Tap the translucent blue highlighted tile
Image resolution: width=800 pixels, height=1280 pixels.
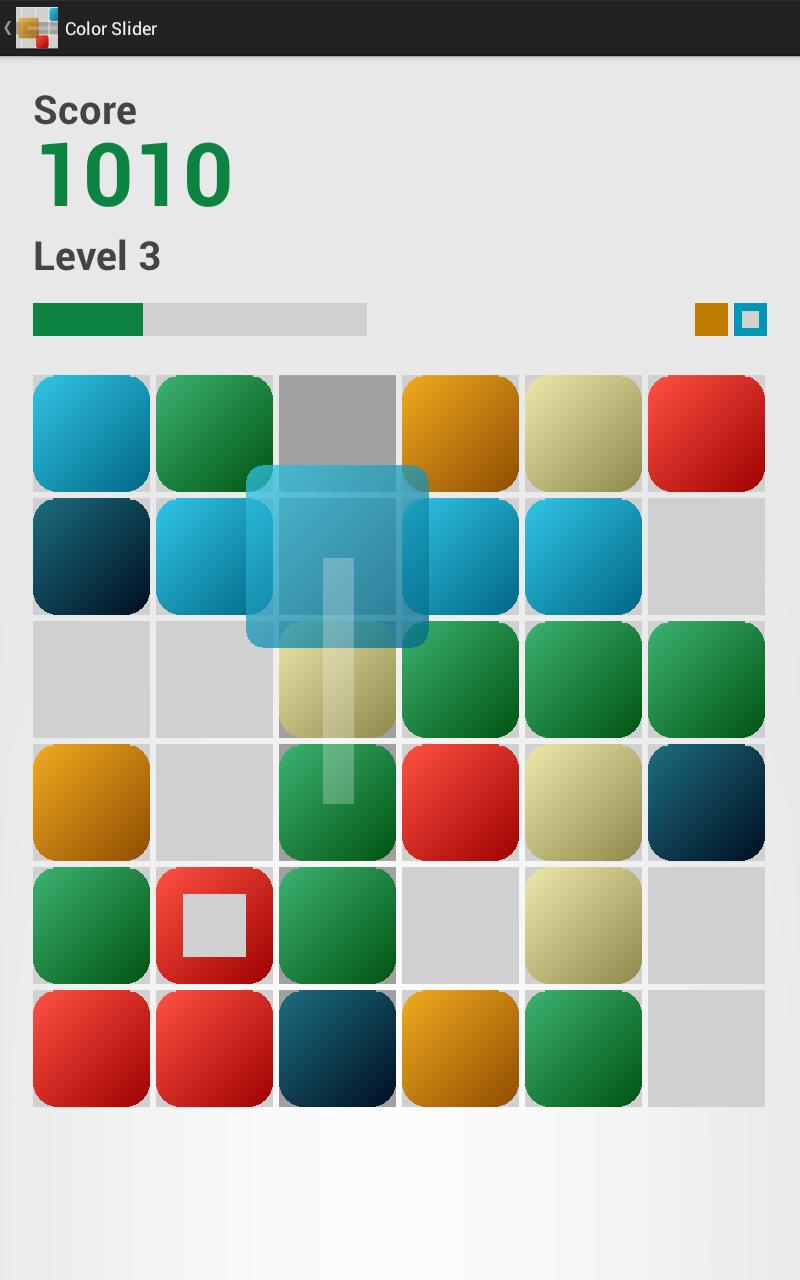pyautogui.click(x=337, y=556)
